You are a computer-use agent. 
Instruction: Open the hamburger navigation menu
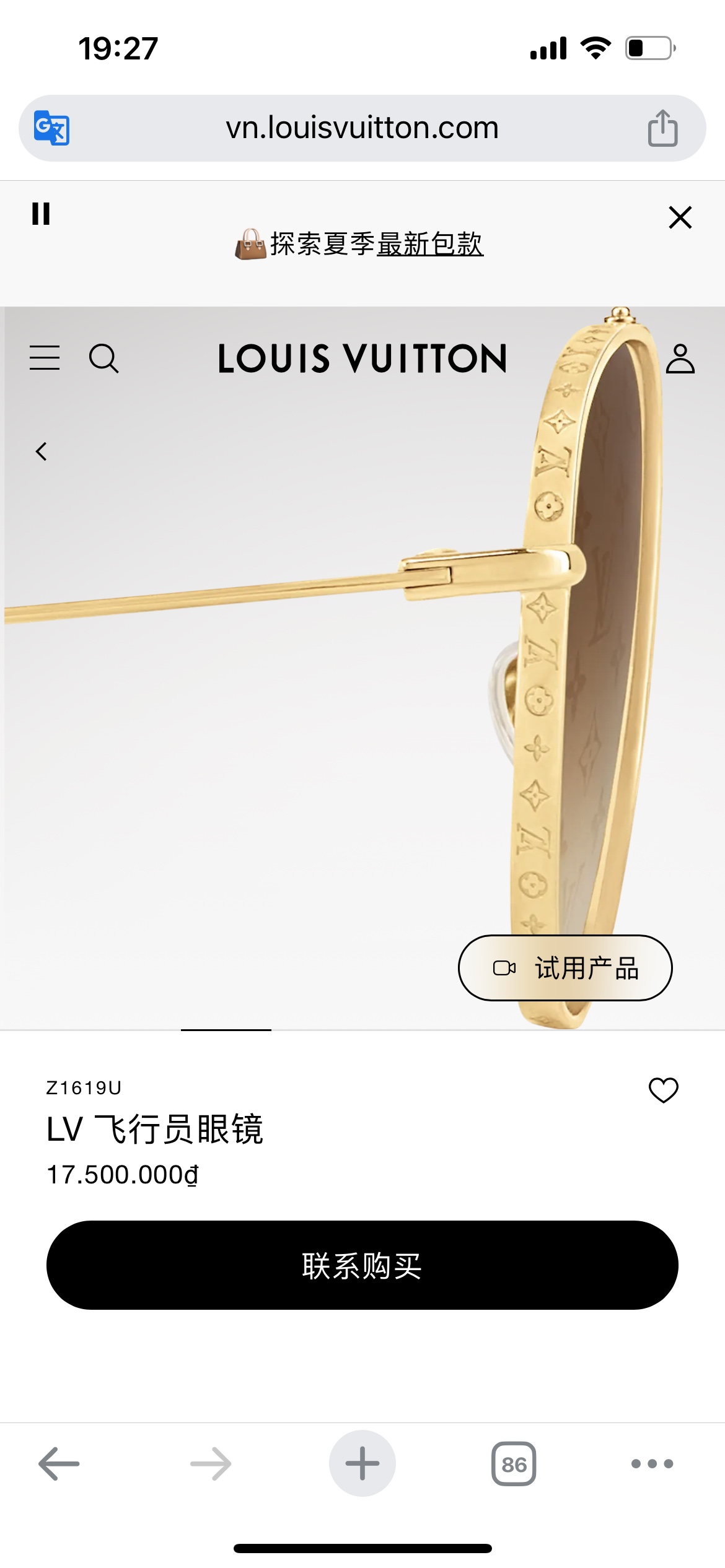click(x=45, y=358)
